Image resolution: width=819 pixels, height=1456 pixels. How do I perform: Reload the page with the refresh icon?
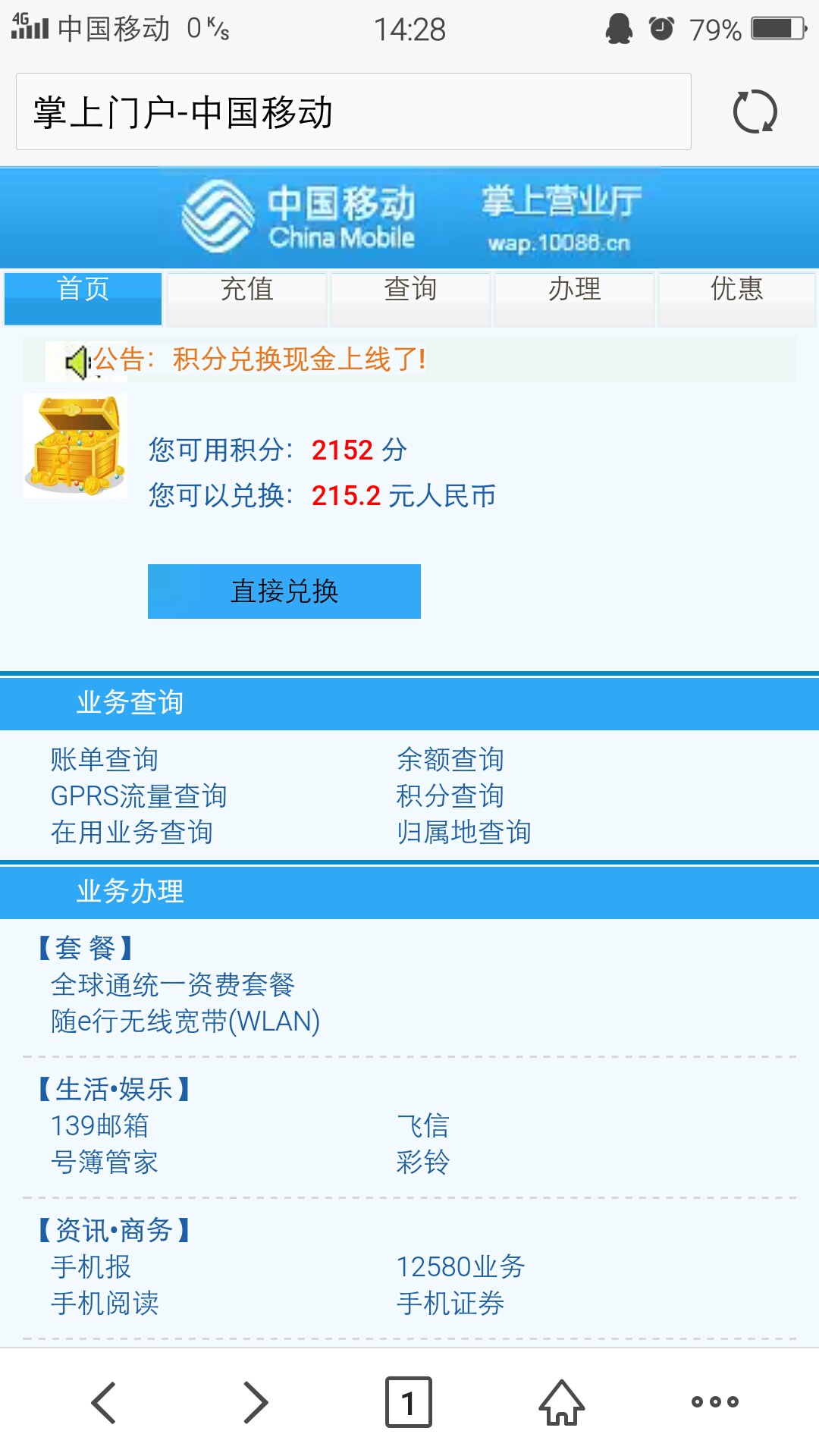(755, 112)
